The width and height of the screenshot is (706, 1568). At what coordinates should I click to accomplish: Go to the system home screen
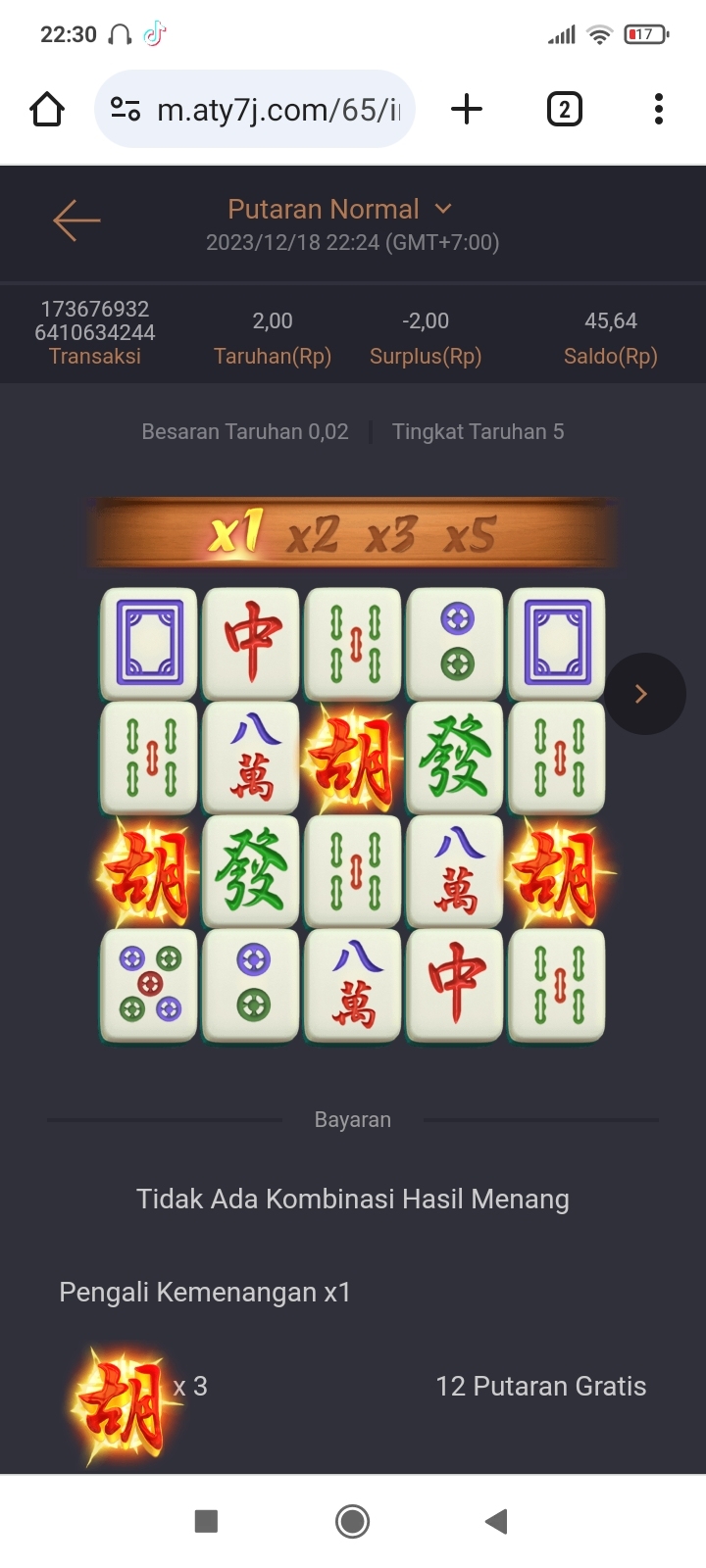(352, 1521)
